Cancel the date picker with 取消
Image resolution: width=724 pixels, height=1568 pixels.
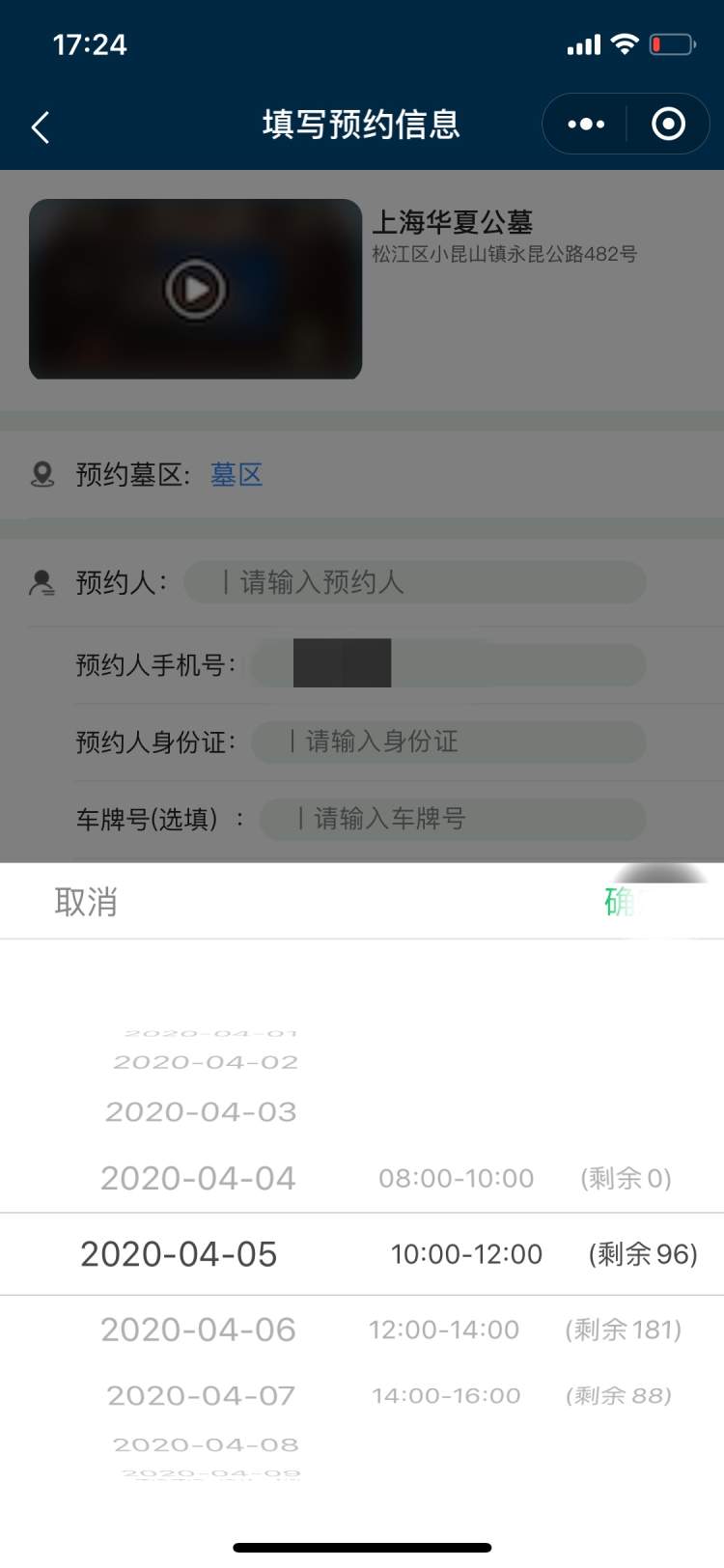pos(86,902)
